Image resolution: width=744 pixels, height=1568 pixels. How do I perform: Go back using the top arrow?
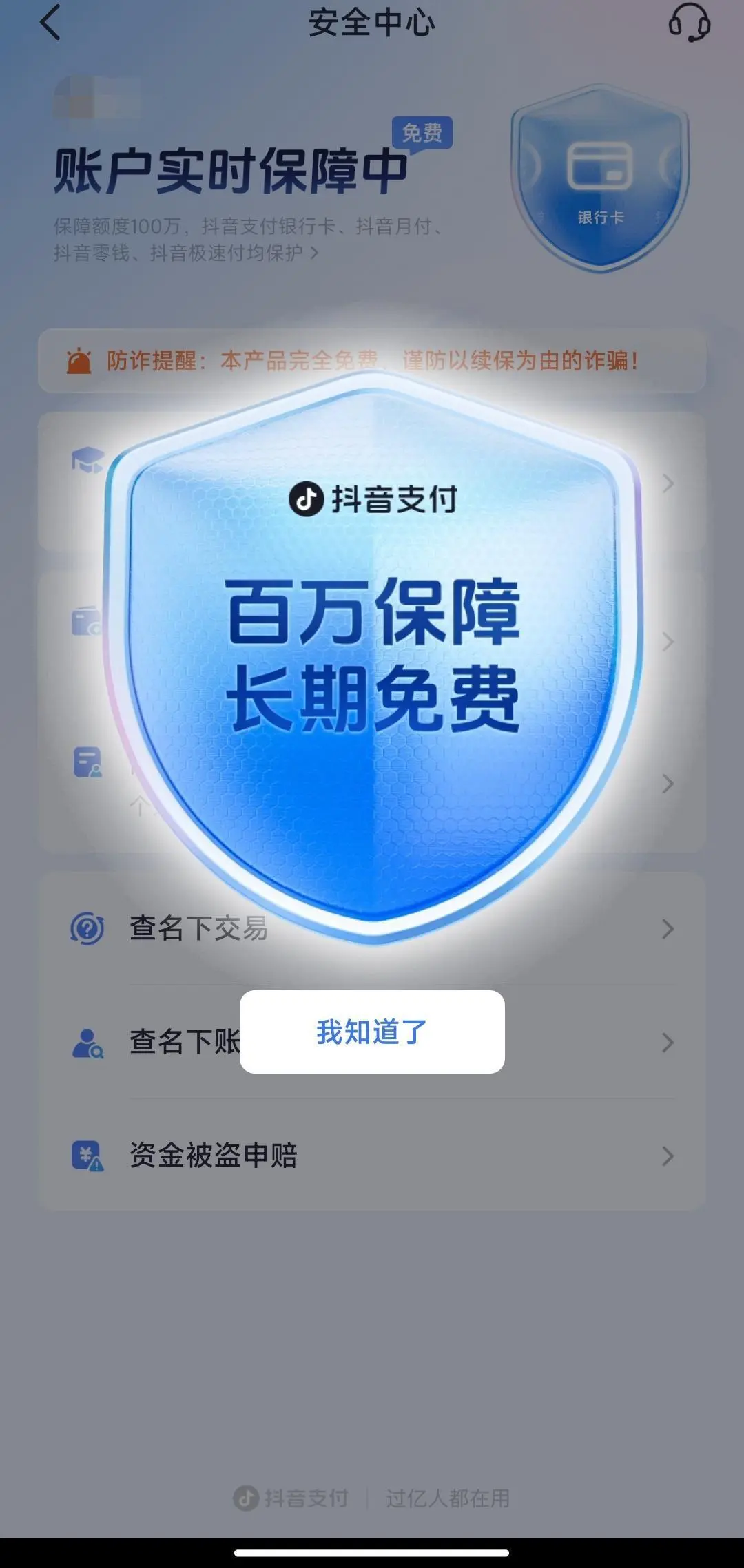[51, 23]
